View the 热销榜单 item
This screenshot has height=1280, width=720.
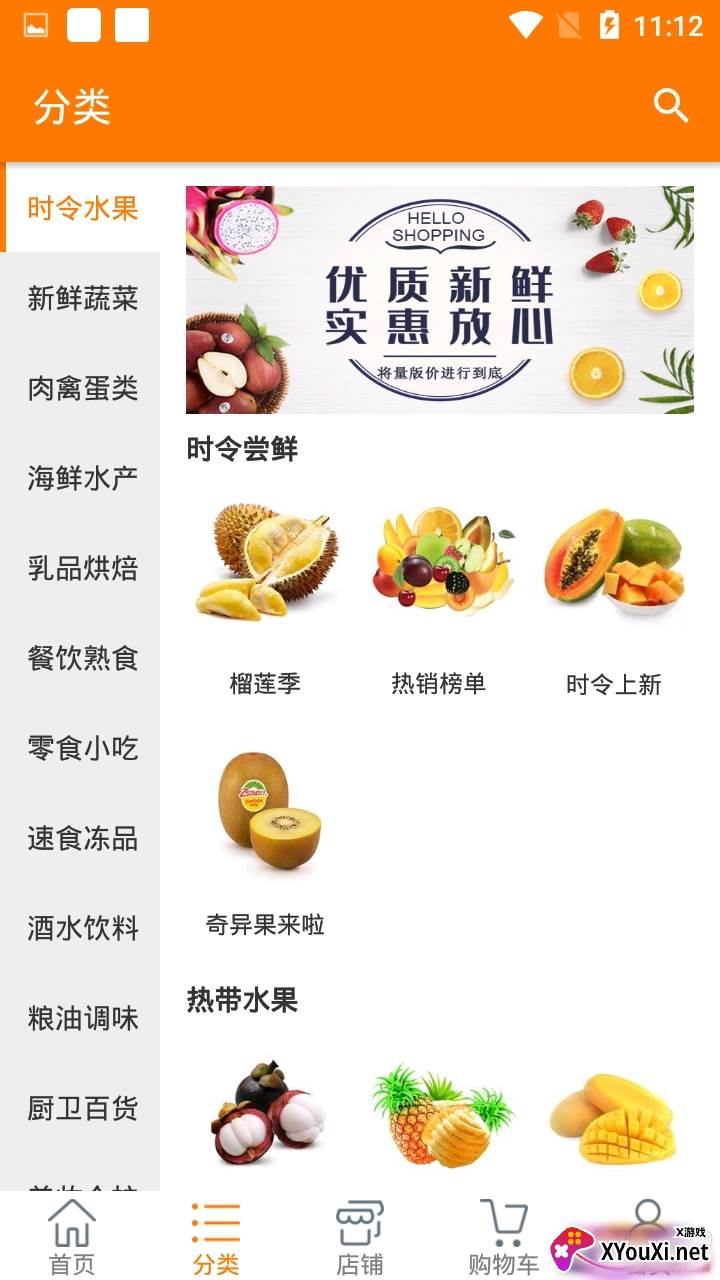[439, 600]
